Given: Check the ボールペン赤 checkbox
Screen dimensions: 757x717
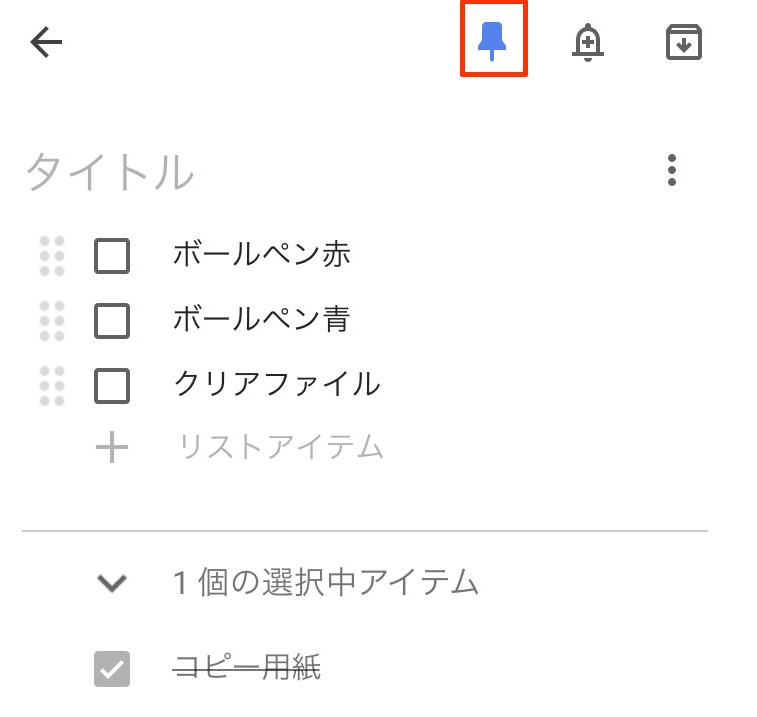Looking at the screenshot, I should pyautogui.click(x=112, y=256).
